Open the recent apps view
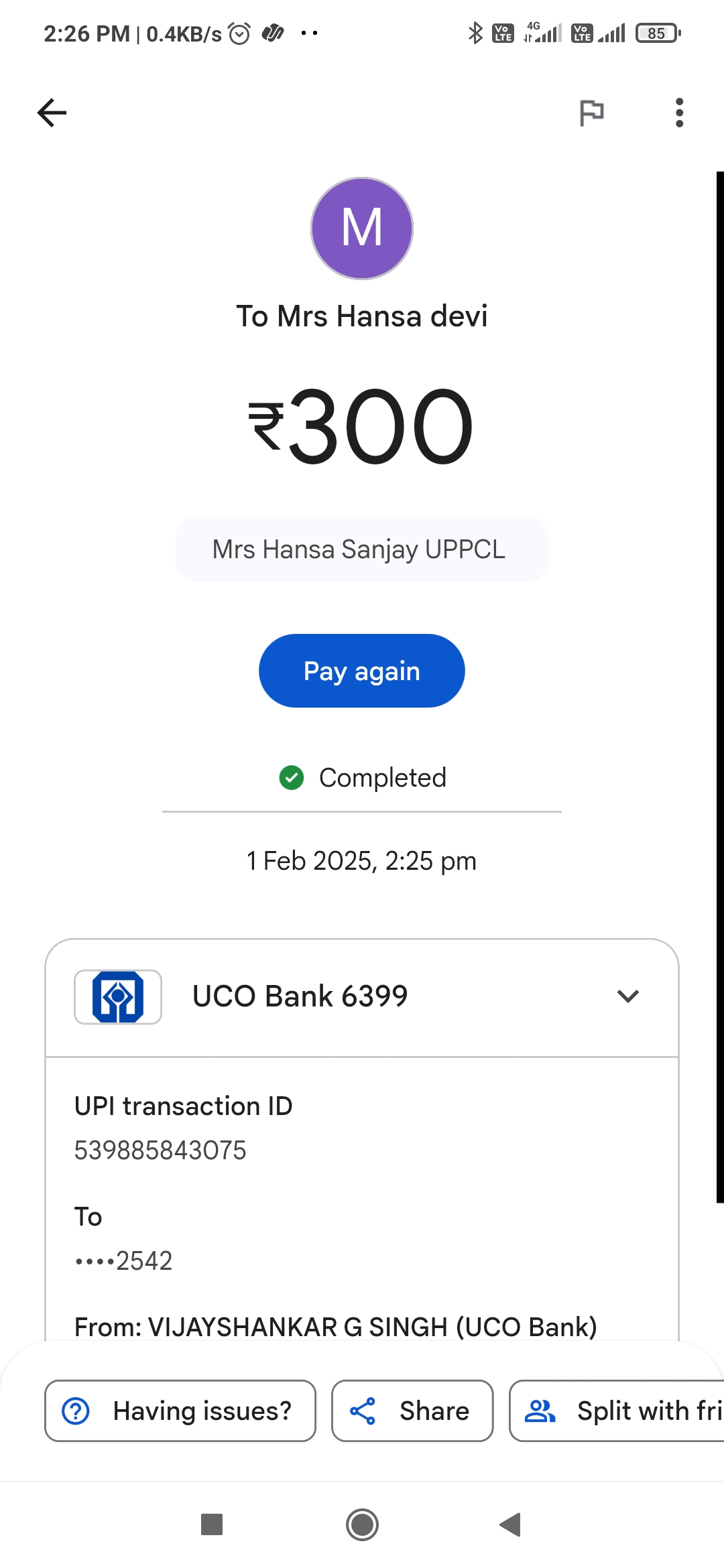The image size is (724, 1568). 212,1524
